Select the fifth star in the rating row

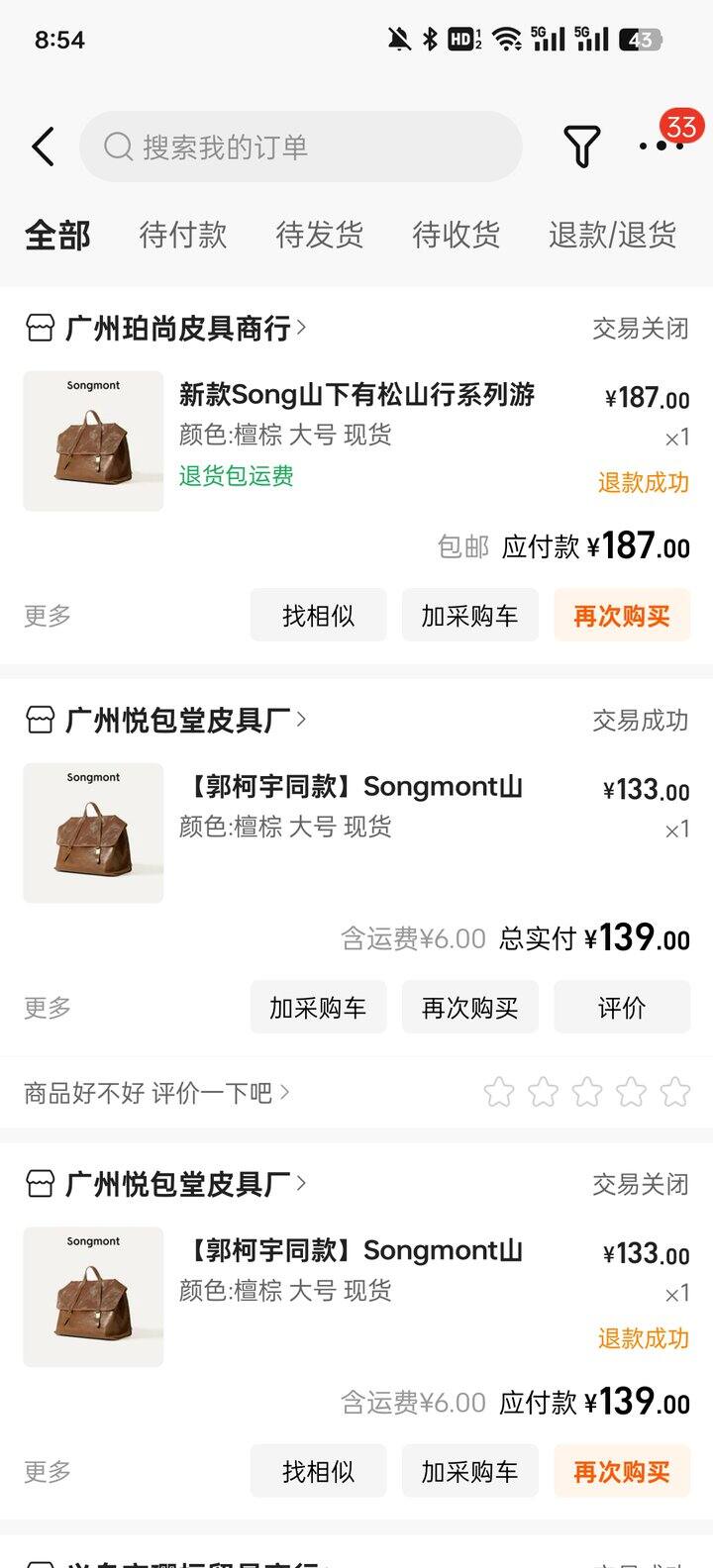(674, 1092)
